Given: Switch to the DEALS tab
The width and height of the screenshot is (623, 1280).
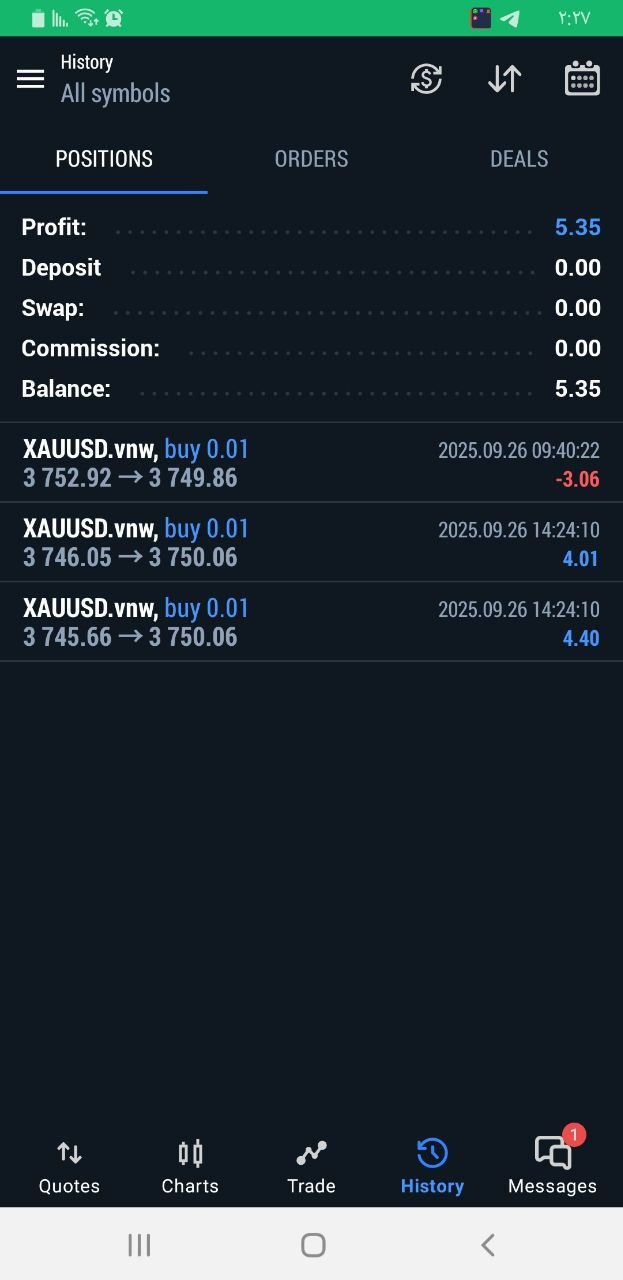Looking at the screenshot, I should click(519, 159).
